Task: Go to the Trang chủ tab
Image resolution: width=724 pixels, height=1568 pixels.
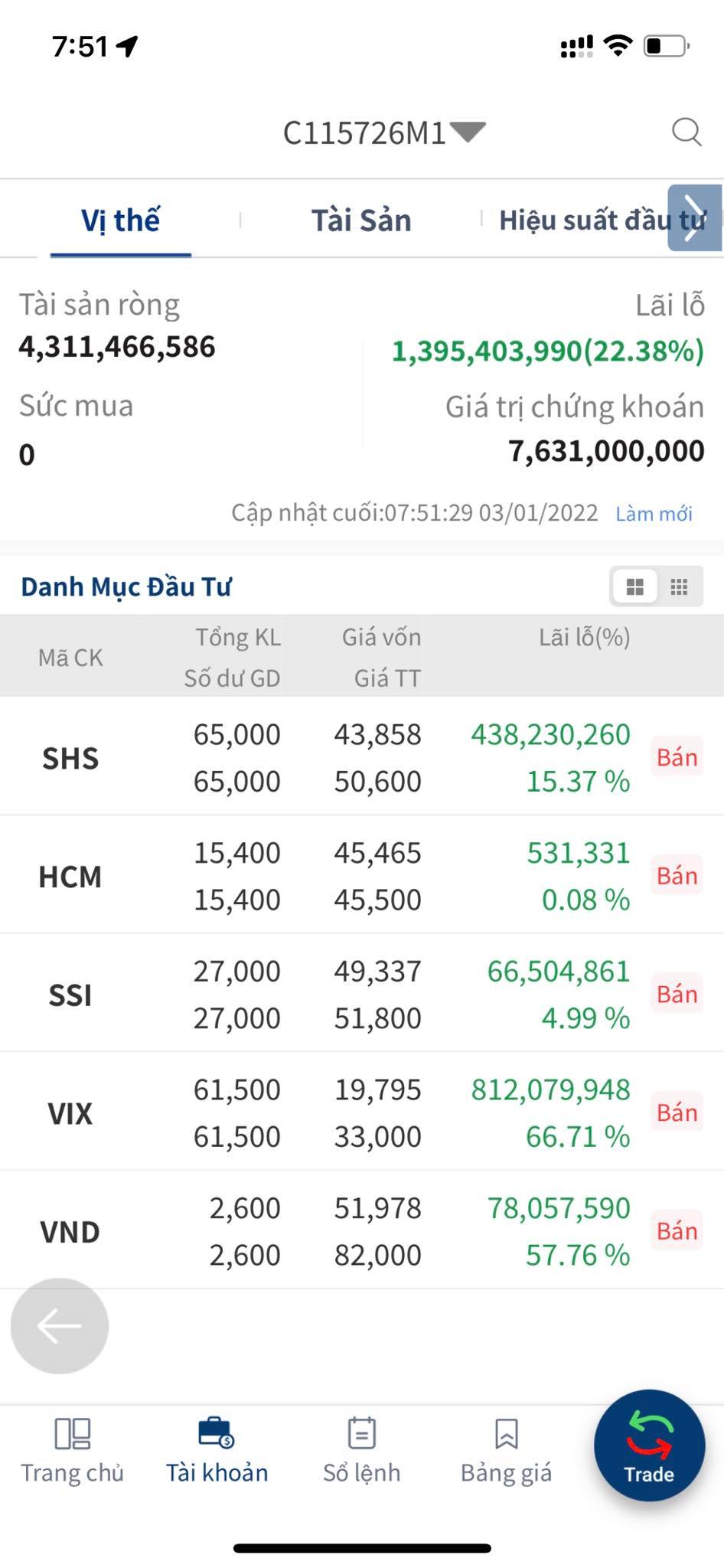Action: pos(72,1450)
